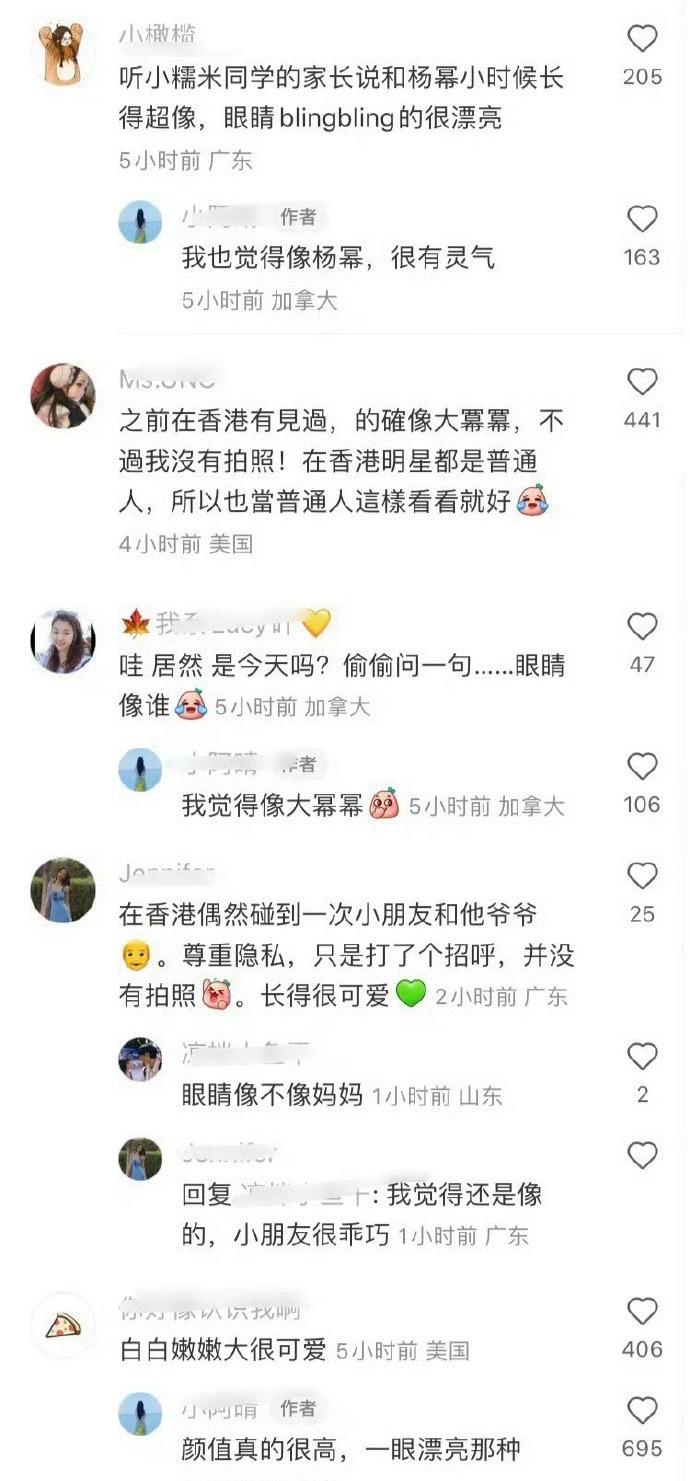Like the reply 我觉得还是像的，小朋友很乖巧
Screen dimensions: 690x1481
pyautogui.click(x=641, y=1157)
